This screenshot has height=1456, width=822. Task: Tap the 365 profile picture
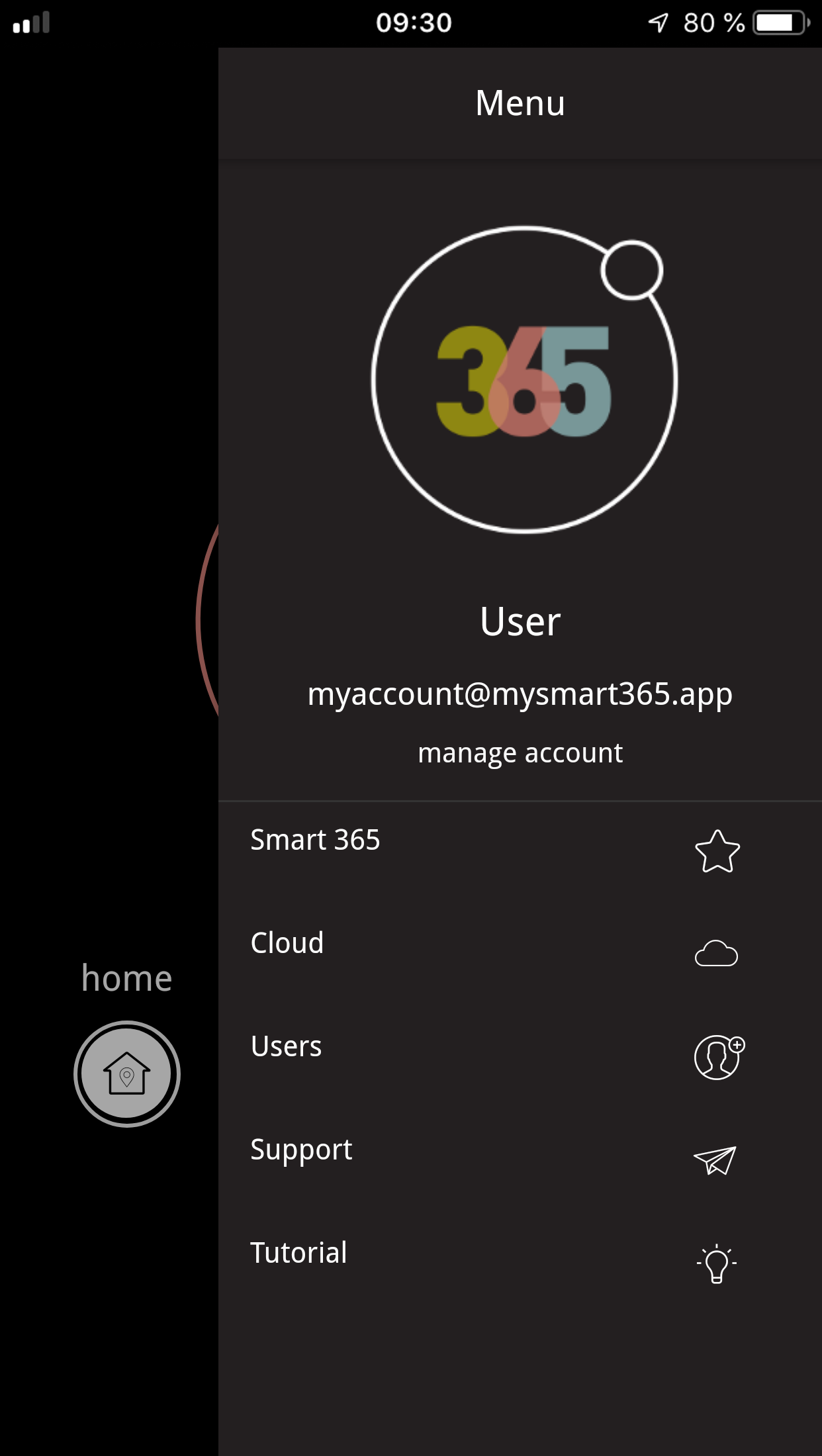click(x=524, y=380)
